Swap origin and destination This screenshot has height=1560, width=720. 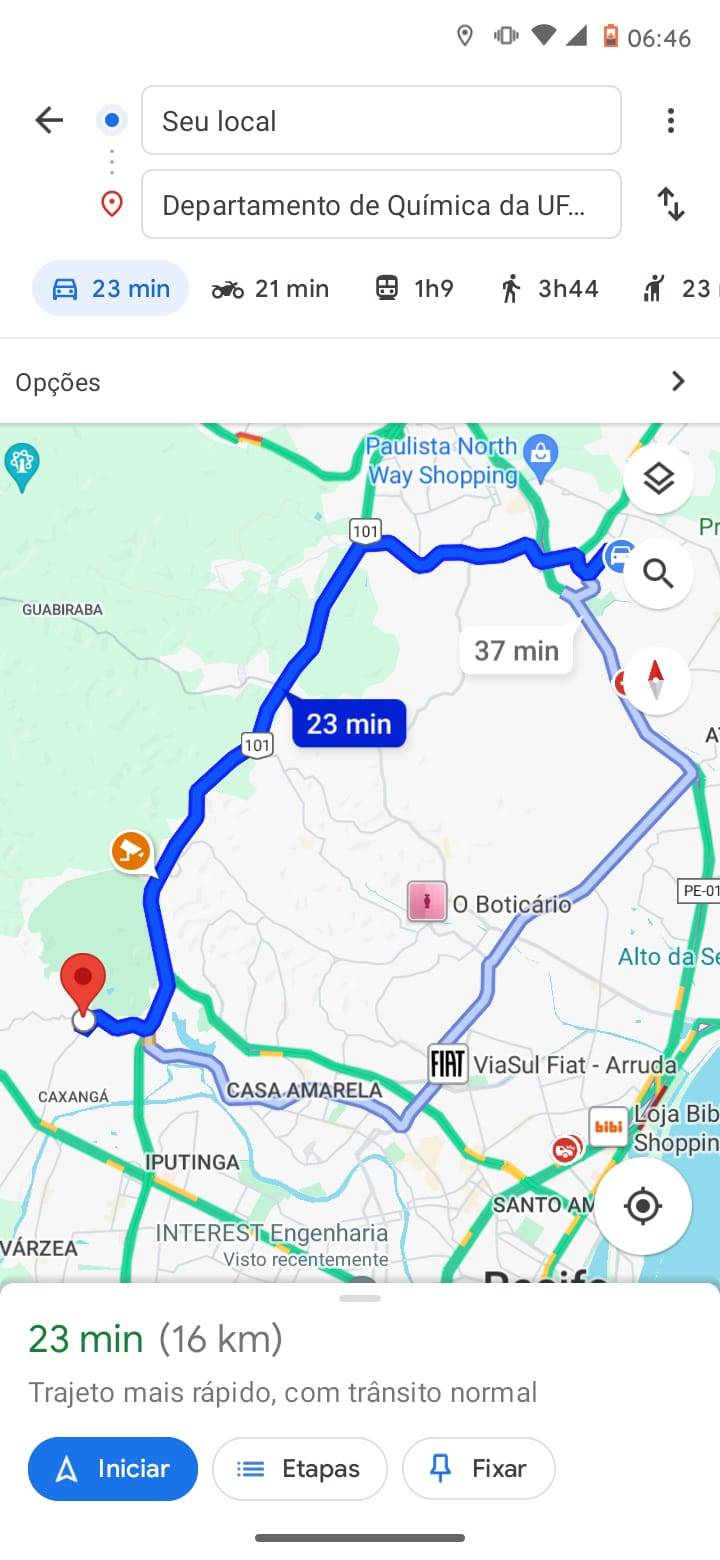(670, 205)
